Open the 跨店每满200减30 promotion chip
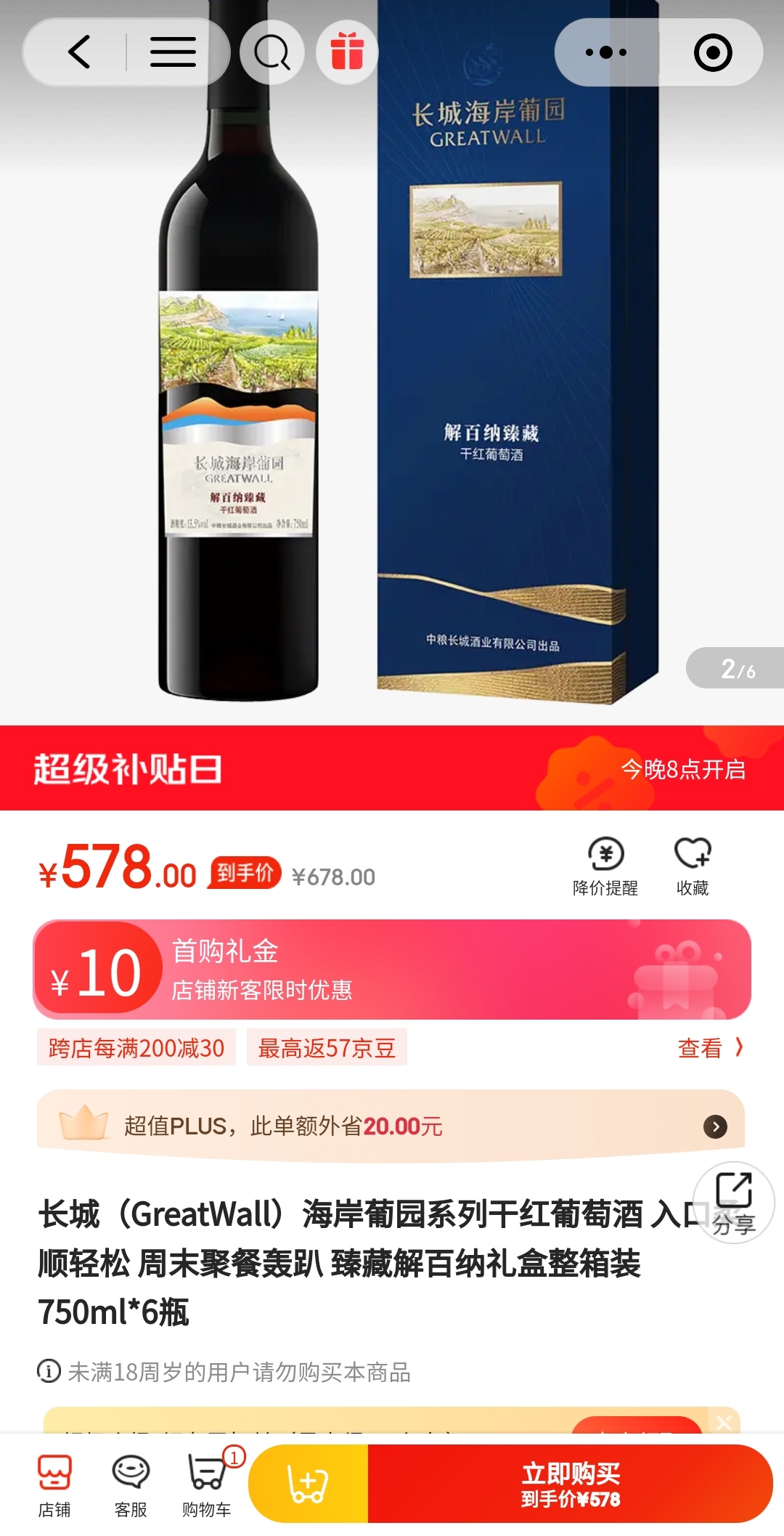This screenshot has height=1536, width=784. coord(136,1048)
